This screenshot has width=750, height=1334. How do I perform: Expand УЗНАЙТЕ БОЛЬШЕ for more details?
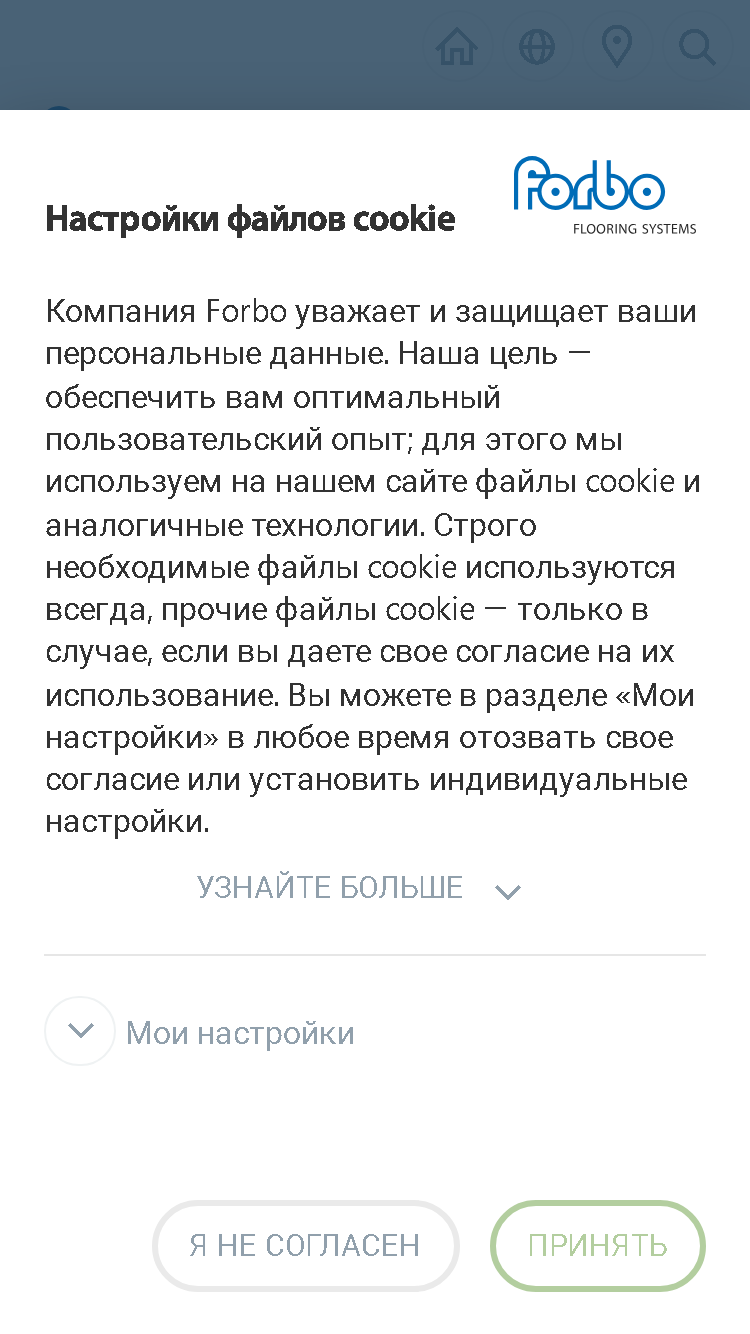359,888
